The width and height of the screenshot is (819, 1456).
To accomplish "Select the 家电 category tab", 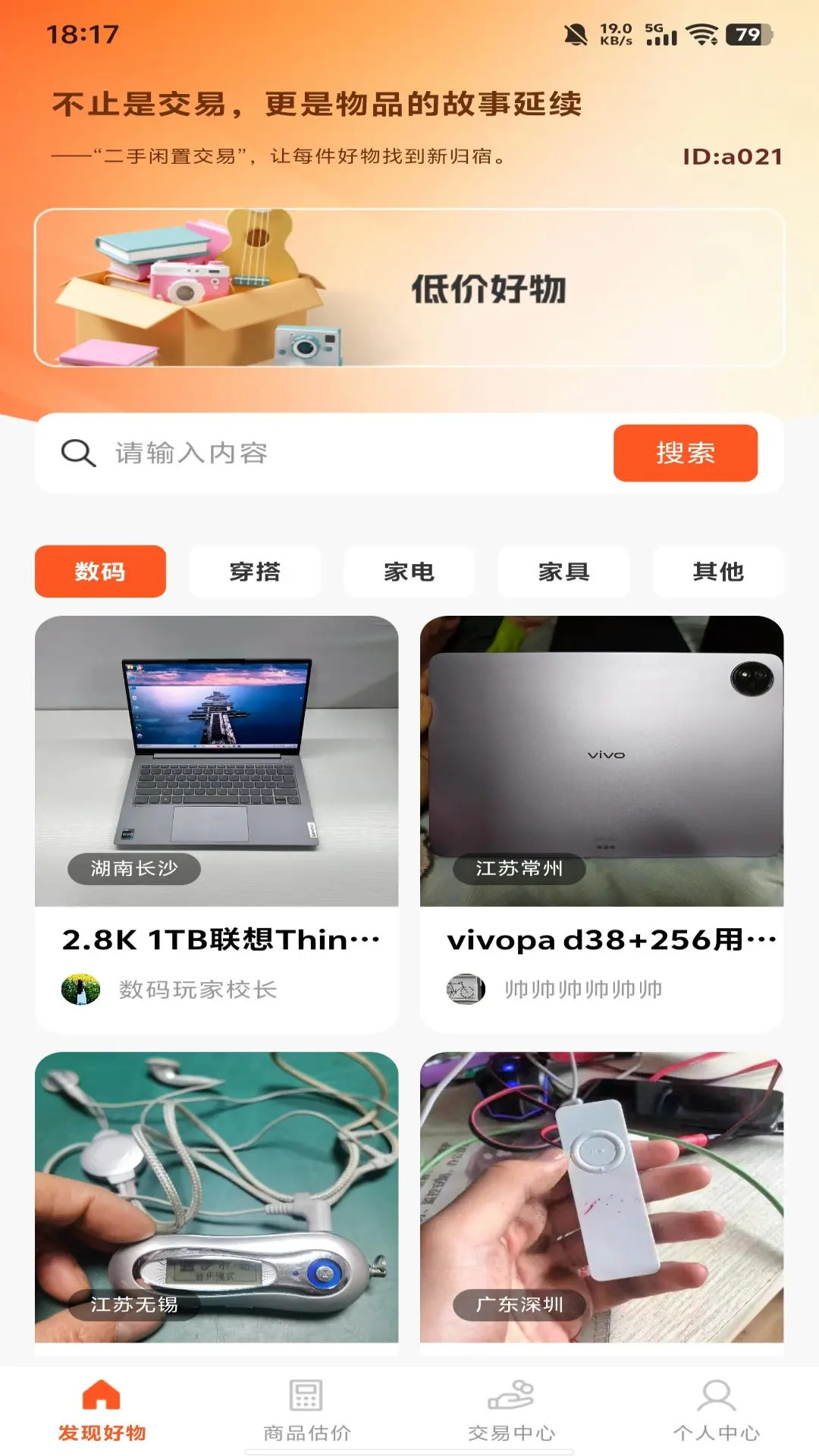I will click(409, 573).
